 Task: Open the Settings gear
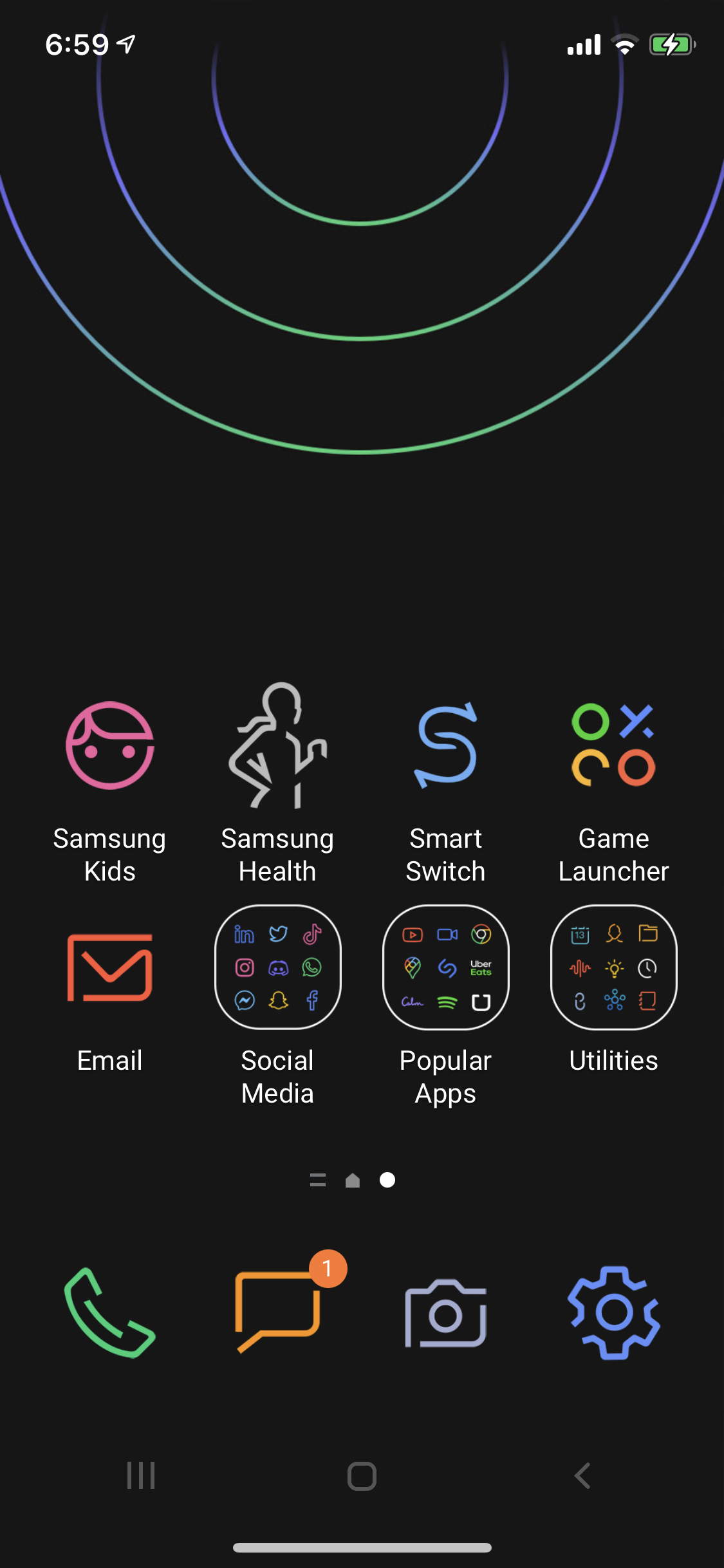[x=613, y=1313]
